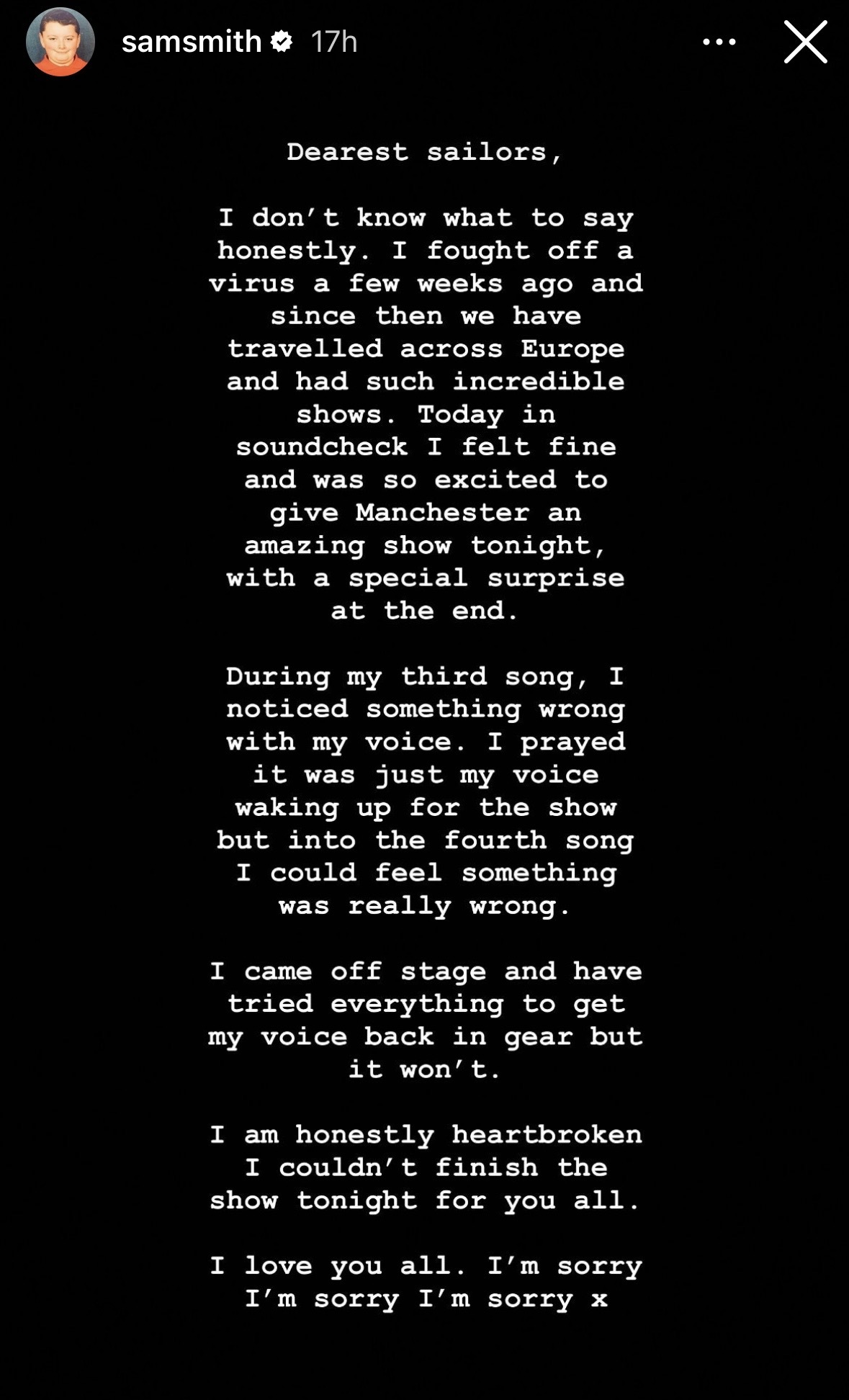Open the three-dot story options menu
This screenshot has width=849, height=1400.
pyautogui.click(x=719, y=42)
